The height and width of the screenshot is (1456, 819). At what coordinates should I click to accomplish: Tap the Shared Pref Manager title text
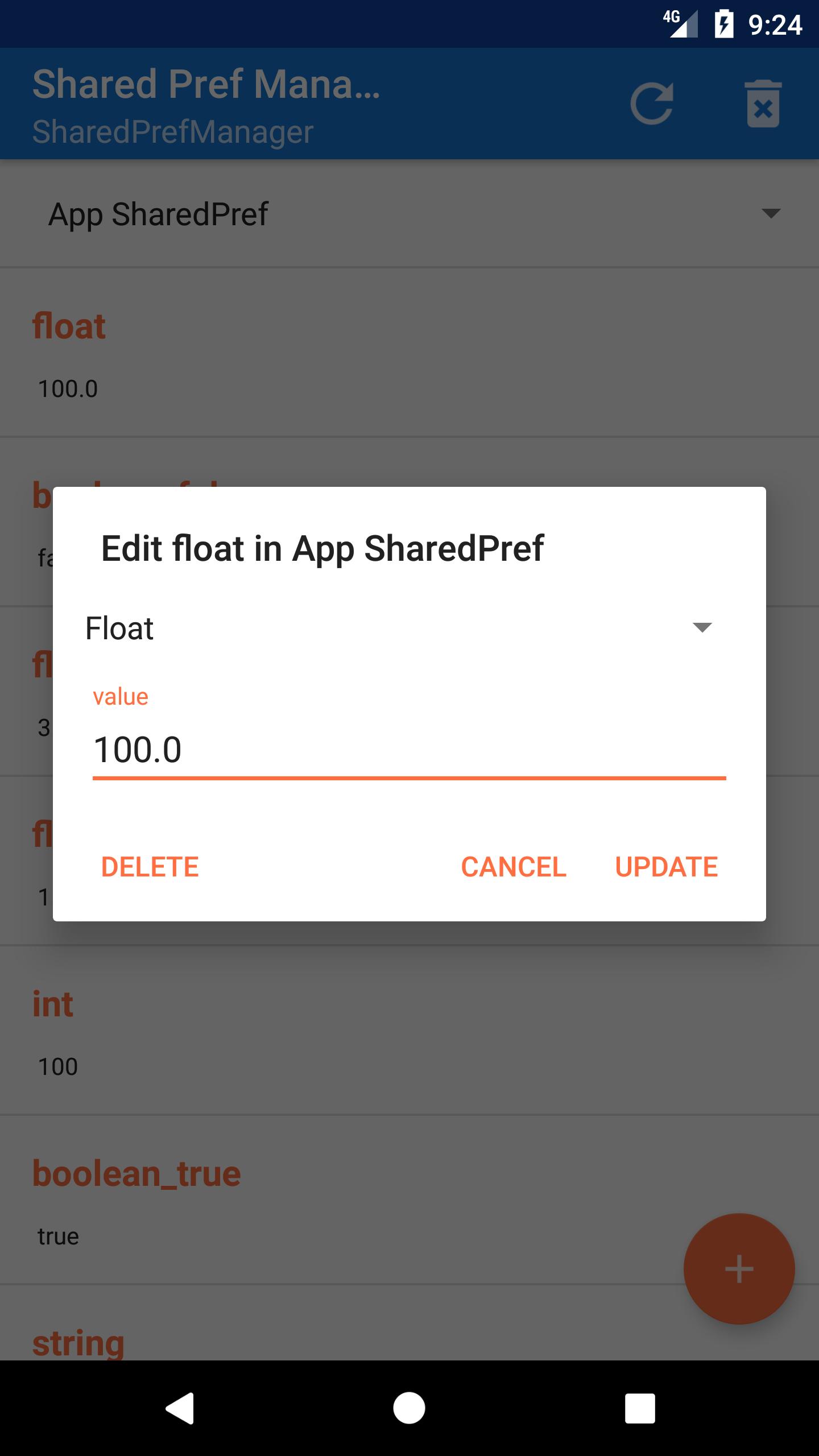(x=206, y=86)
